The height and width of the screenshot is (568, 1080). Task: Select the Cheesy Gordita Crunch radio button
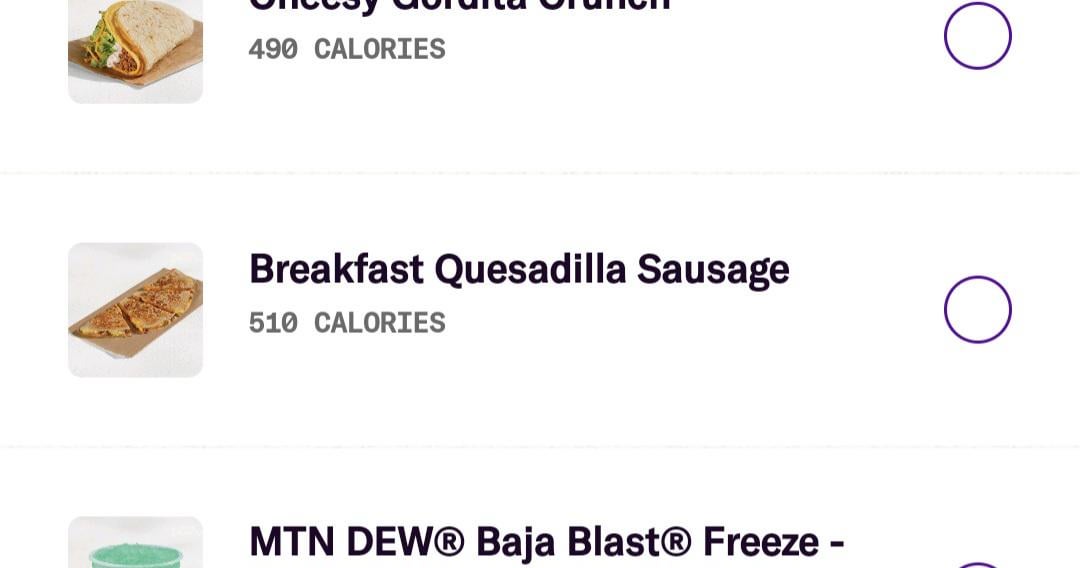[x=977, y=36]
